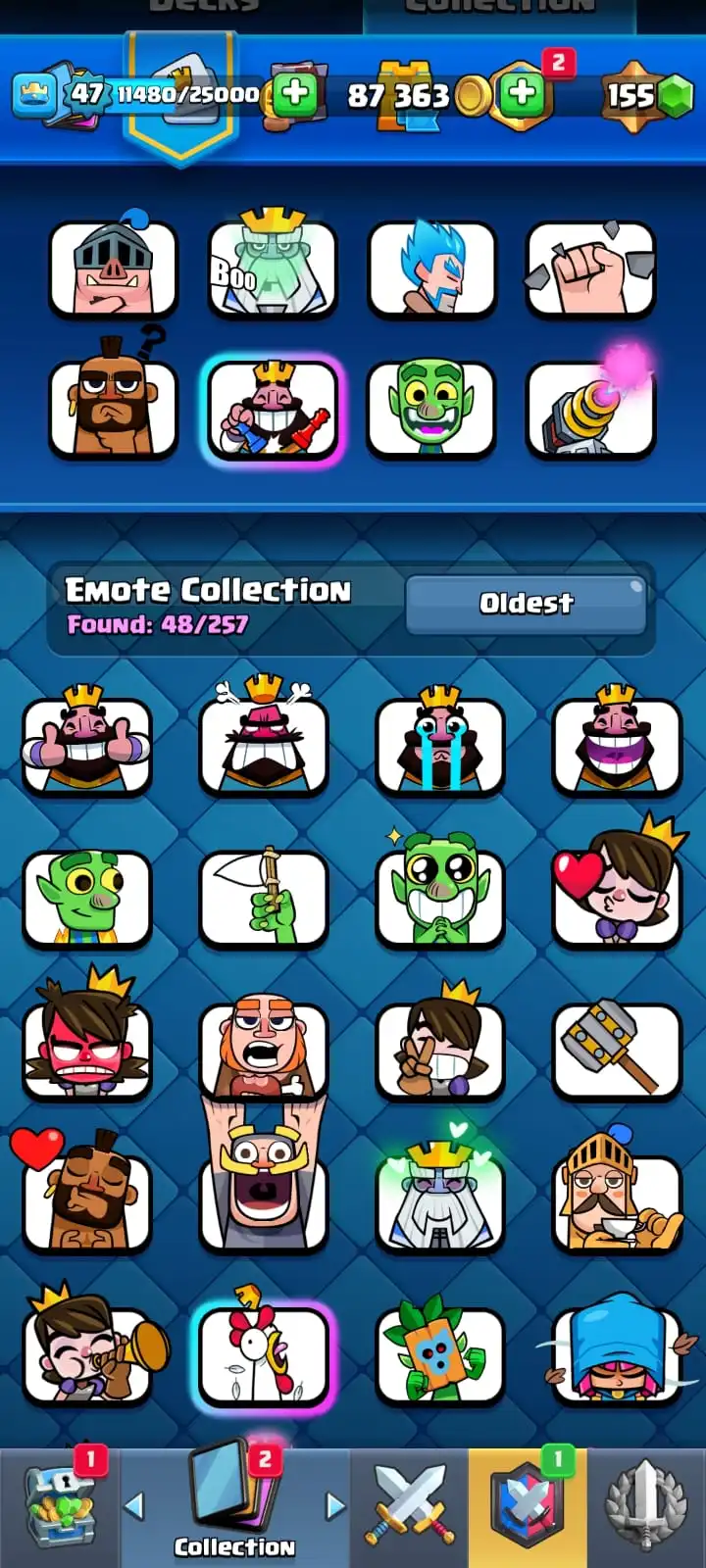Open the events sword laurel tab
The image size is (706, 1568).
[x=646, y=1506]
